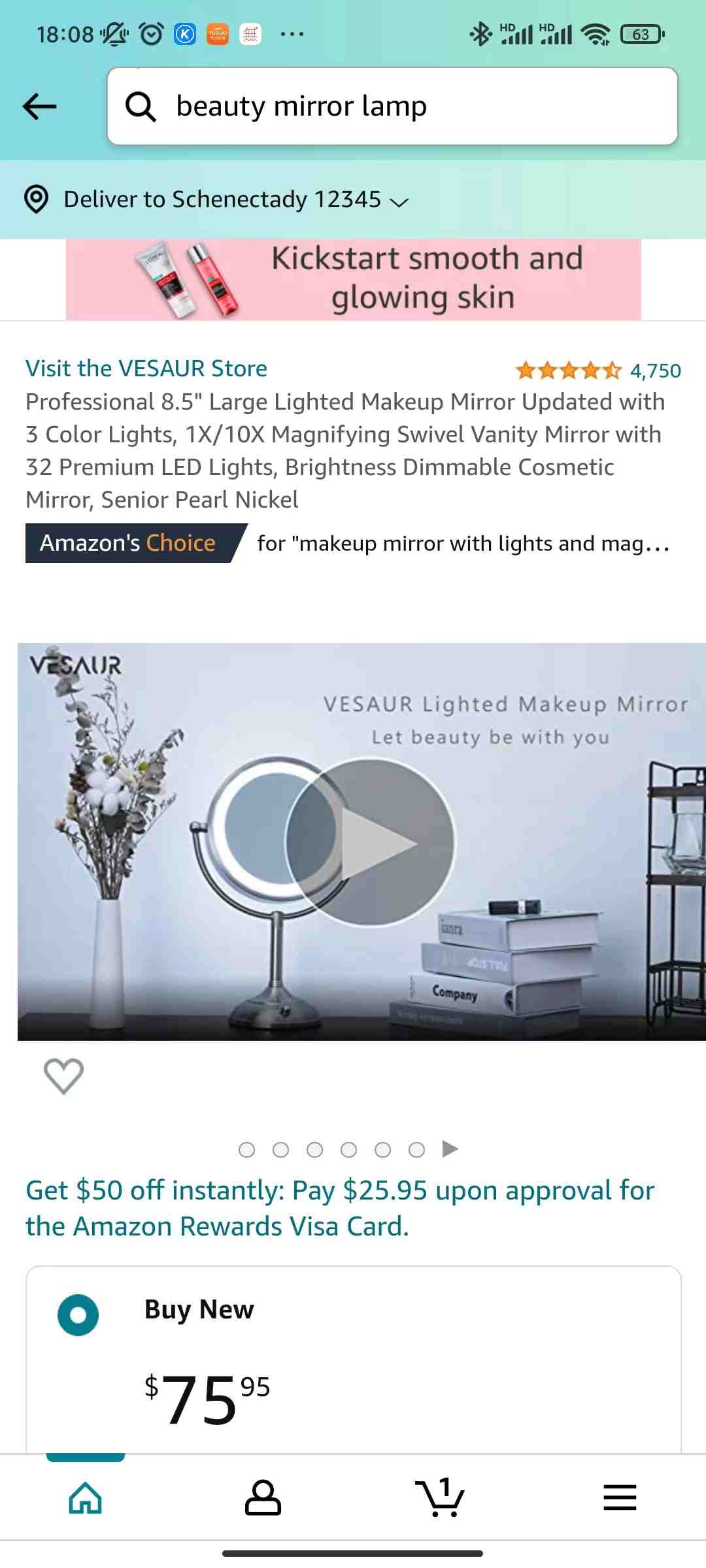Go back using the arrow icon

coord(40,106)
